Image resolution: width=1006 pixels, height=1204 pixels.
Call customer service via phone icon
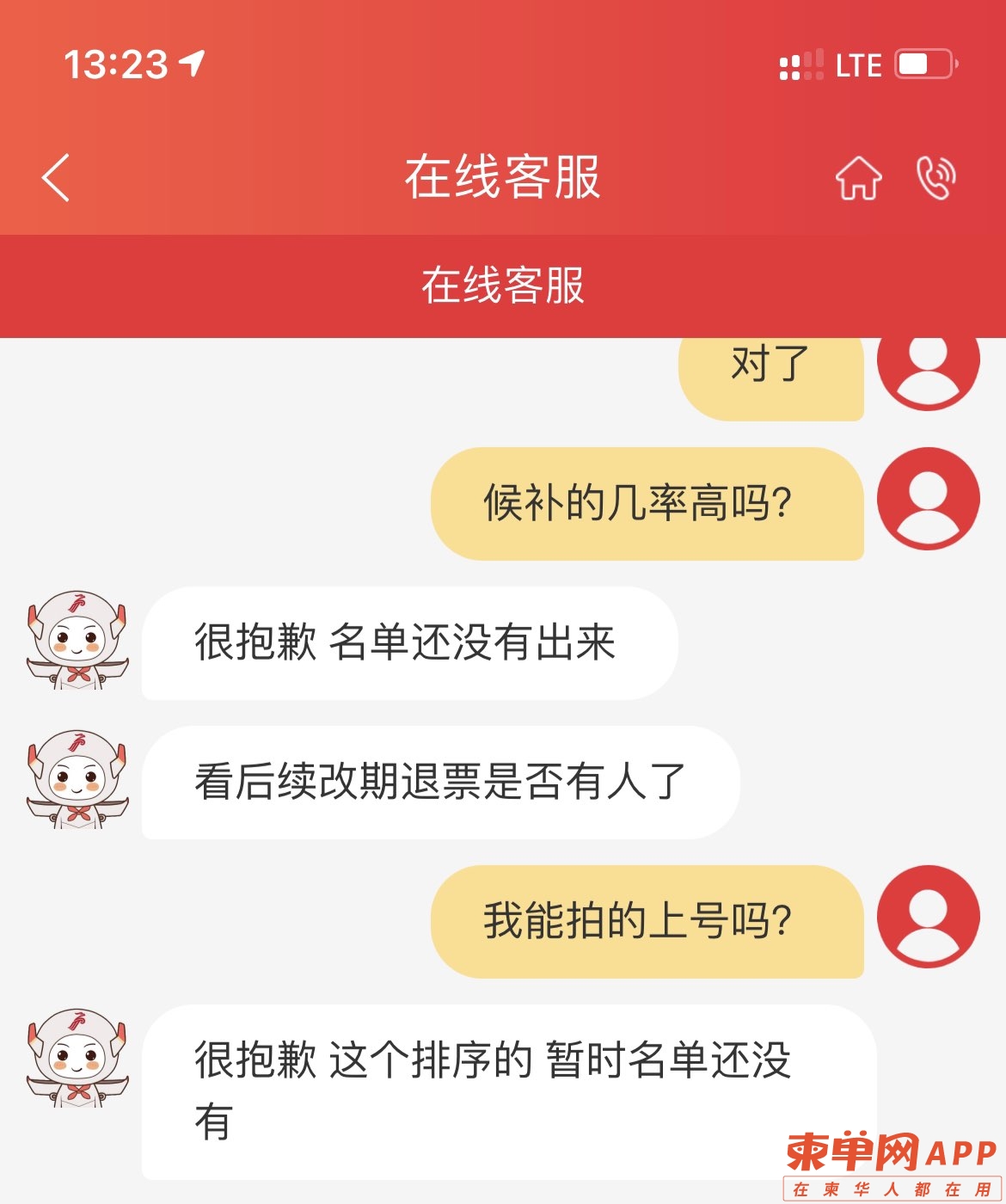point(935,178)
